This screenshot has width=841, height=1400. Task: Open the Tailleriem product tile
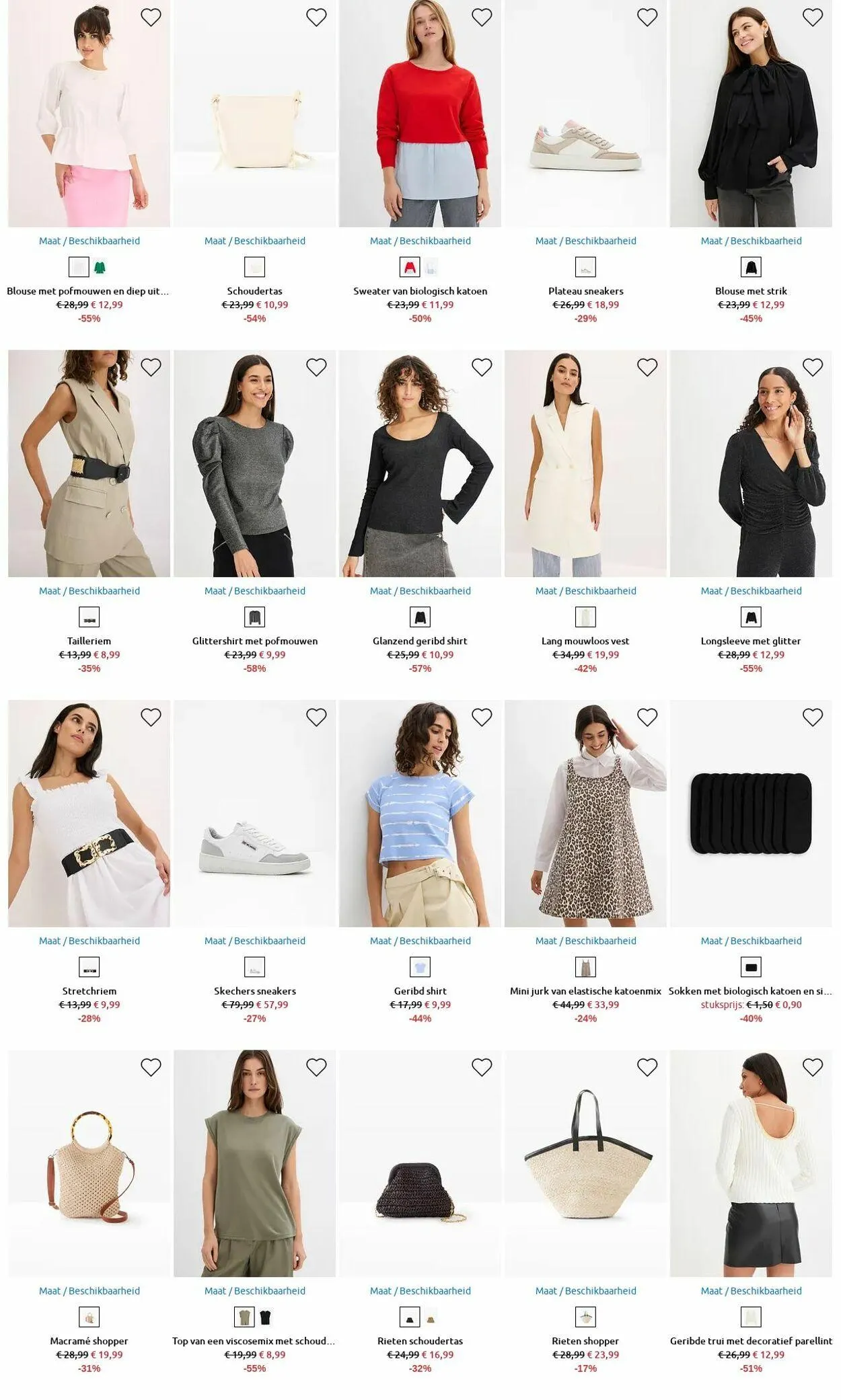tap(89, 463)
